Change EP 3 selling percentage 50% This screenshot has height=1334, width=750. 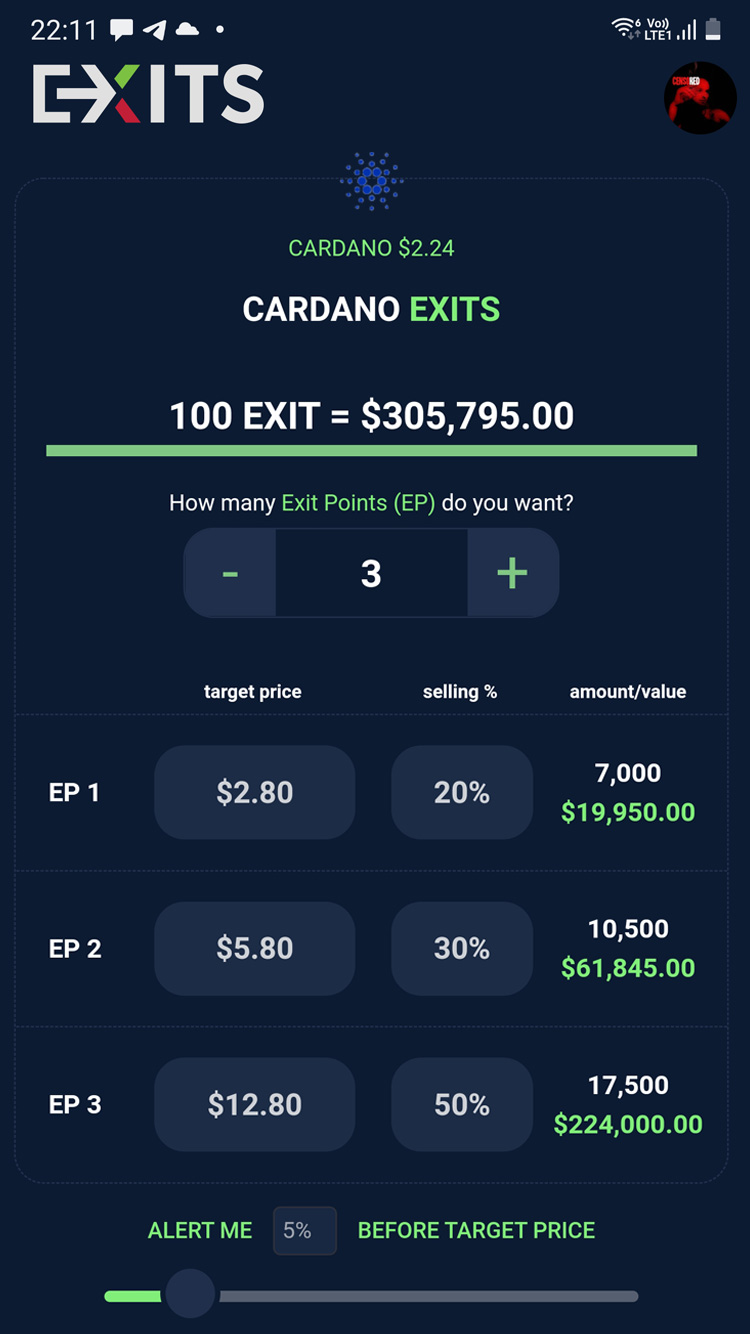click(x=462, y=1104)
